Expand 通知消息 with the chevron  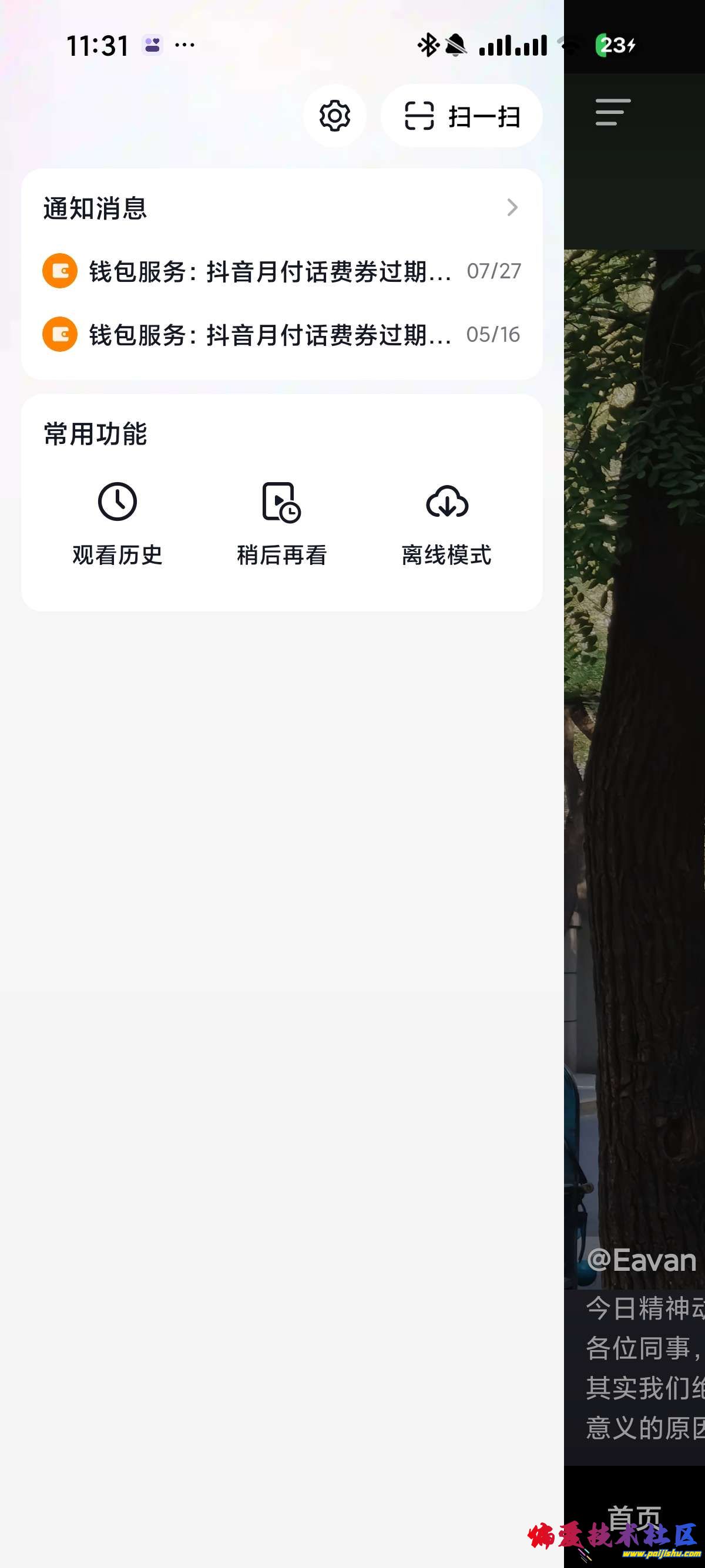tap(512, 207)
